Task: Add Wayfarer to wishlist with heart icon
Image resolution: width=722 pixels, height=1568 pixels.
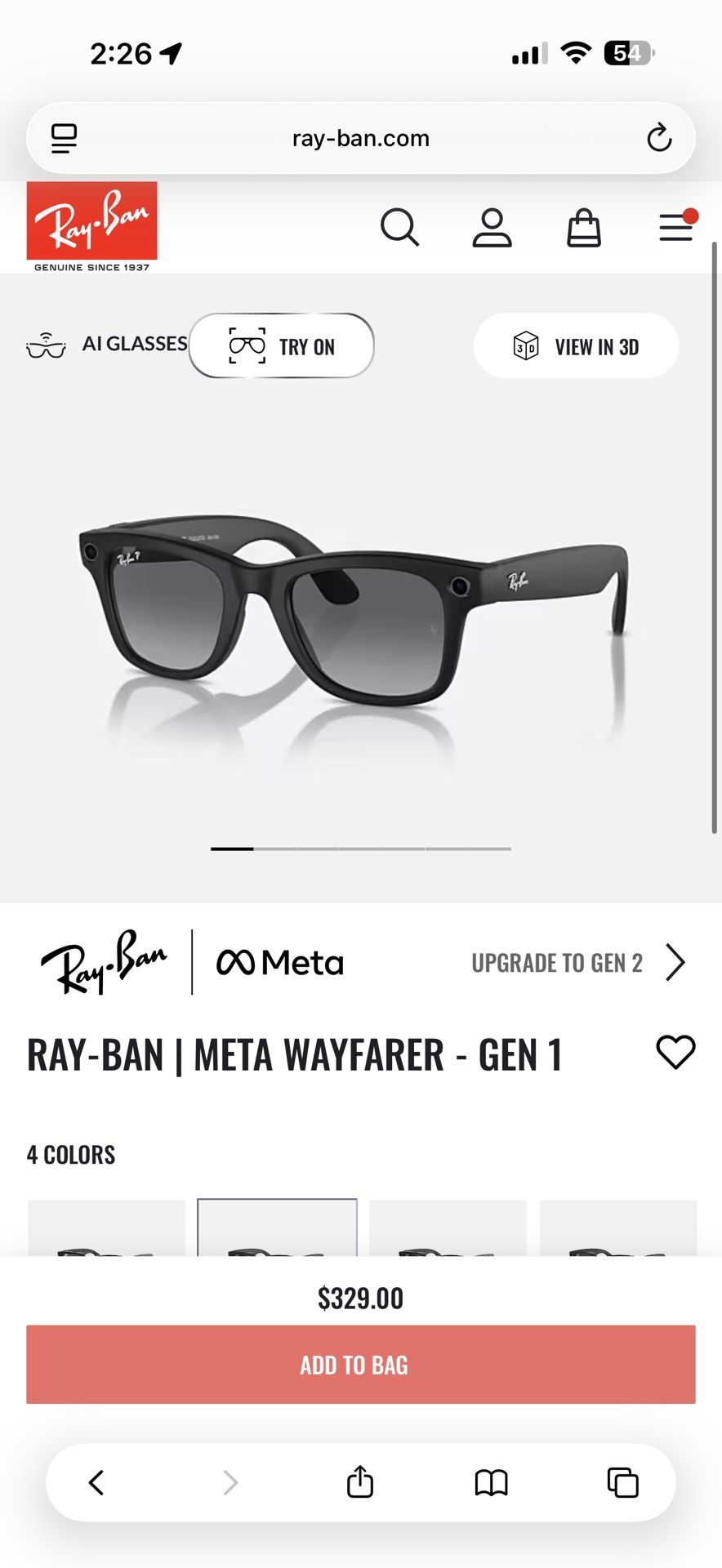Action: 675,1052
